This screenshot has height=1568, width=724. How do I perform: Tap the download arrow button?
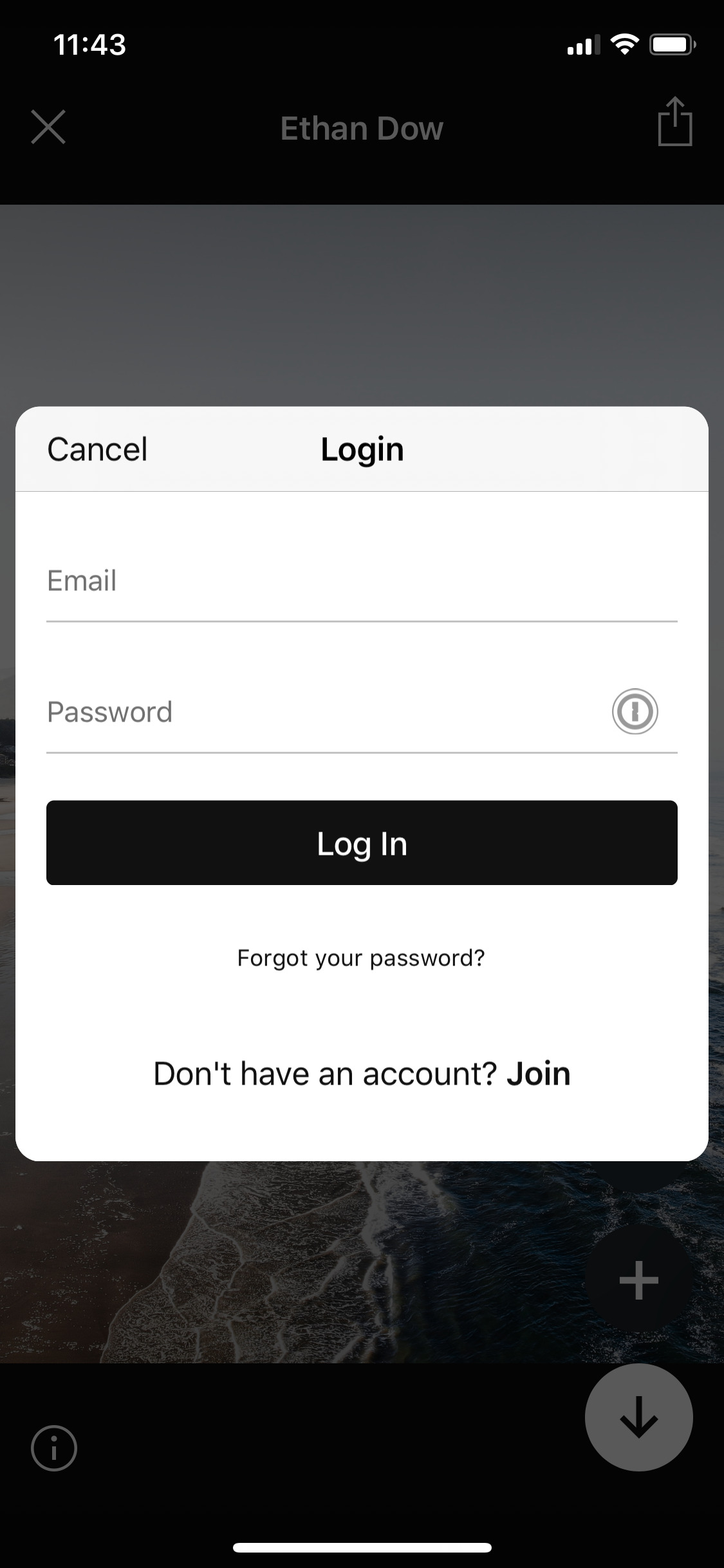coord(638,1417)
